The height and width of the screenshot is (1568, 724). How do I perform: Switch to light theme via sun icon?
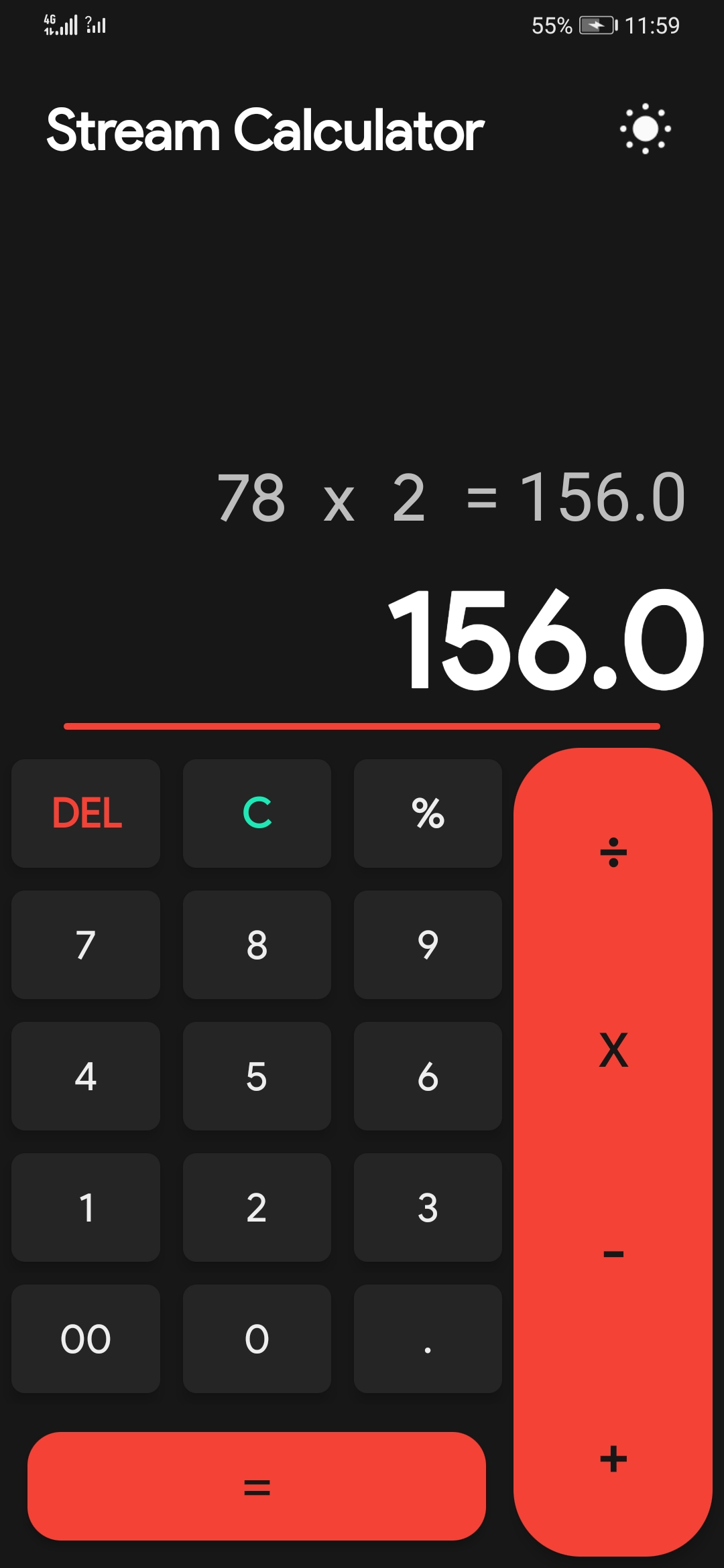pos(645,129)
